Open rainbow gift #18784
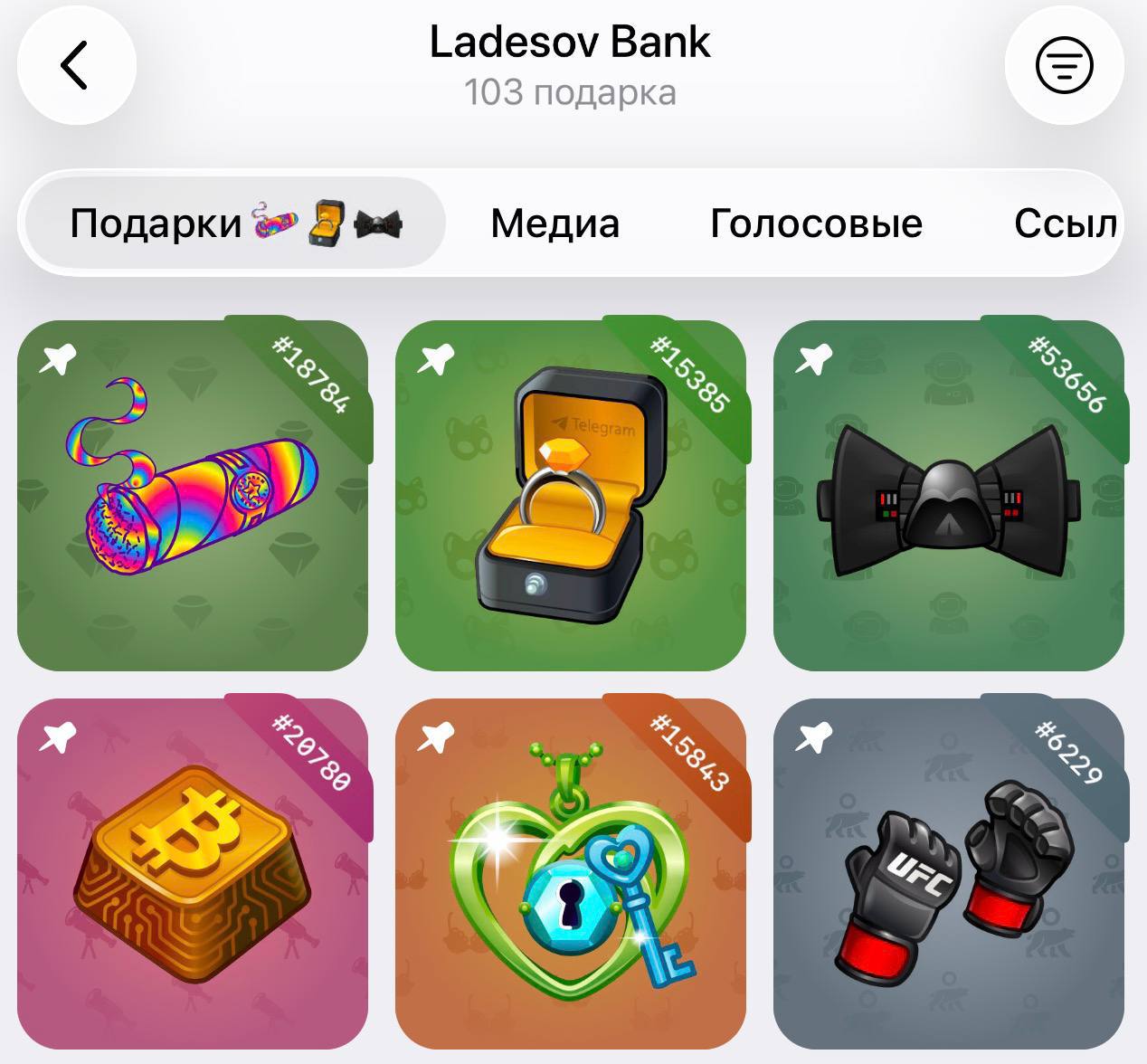Viewport: 1147px width, 1064px height. [x=193, y=496]
